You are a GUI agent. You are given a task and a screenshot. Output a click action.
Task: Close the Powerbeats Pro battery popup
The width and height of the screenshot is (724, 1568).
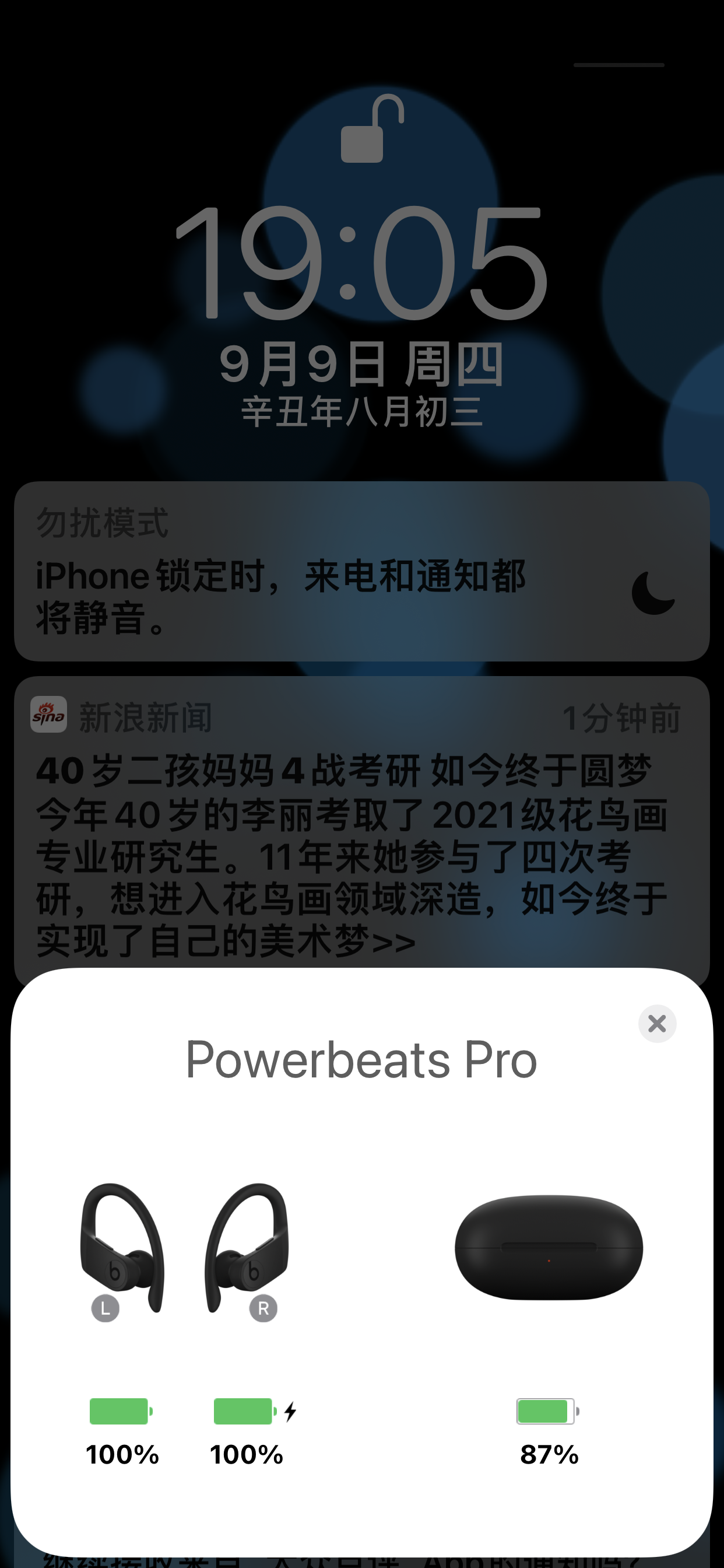(656, 1023)
